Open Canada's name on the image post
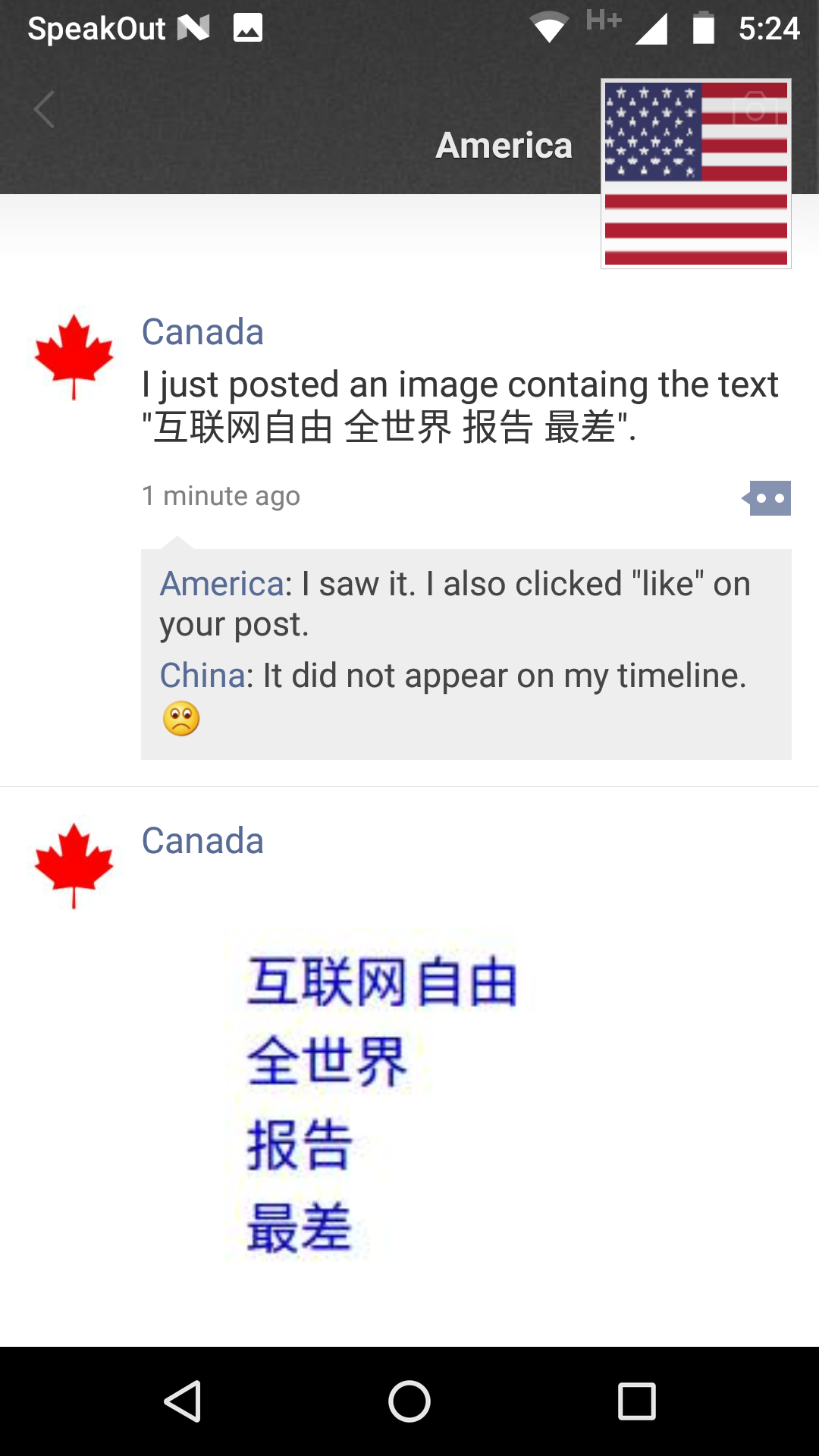Screen dimensions: 819x1456 tap(202, 841)
